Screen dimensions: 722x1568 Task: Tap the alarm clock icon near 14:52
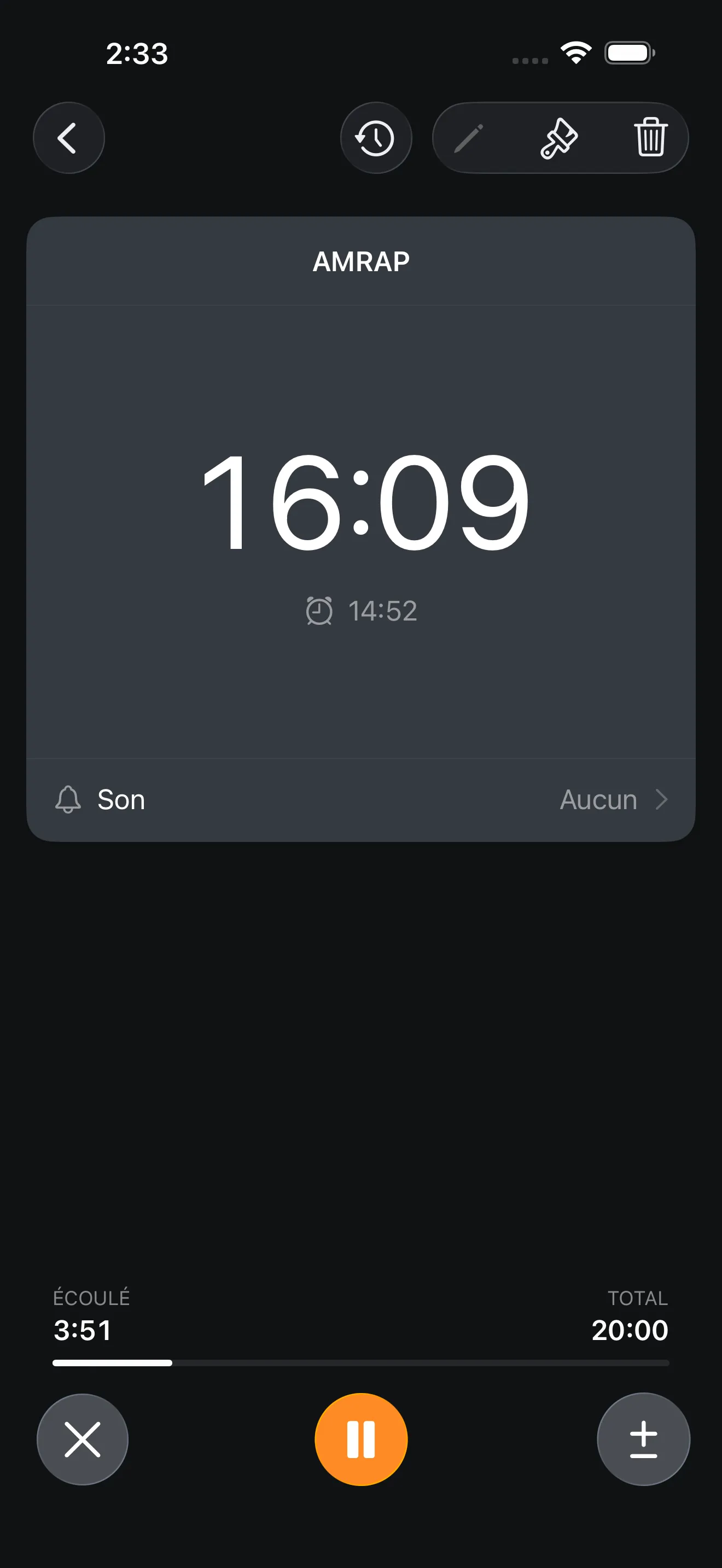click(319, 611)
